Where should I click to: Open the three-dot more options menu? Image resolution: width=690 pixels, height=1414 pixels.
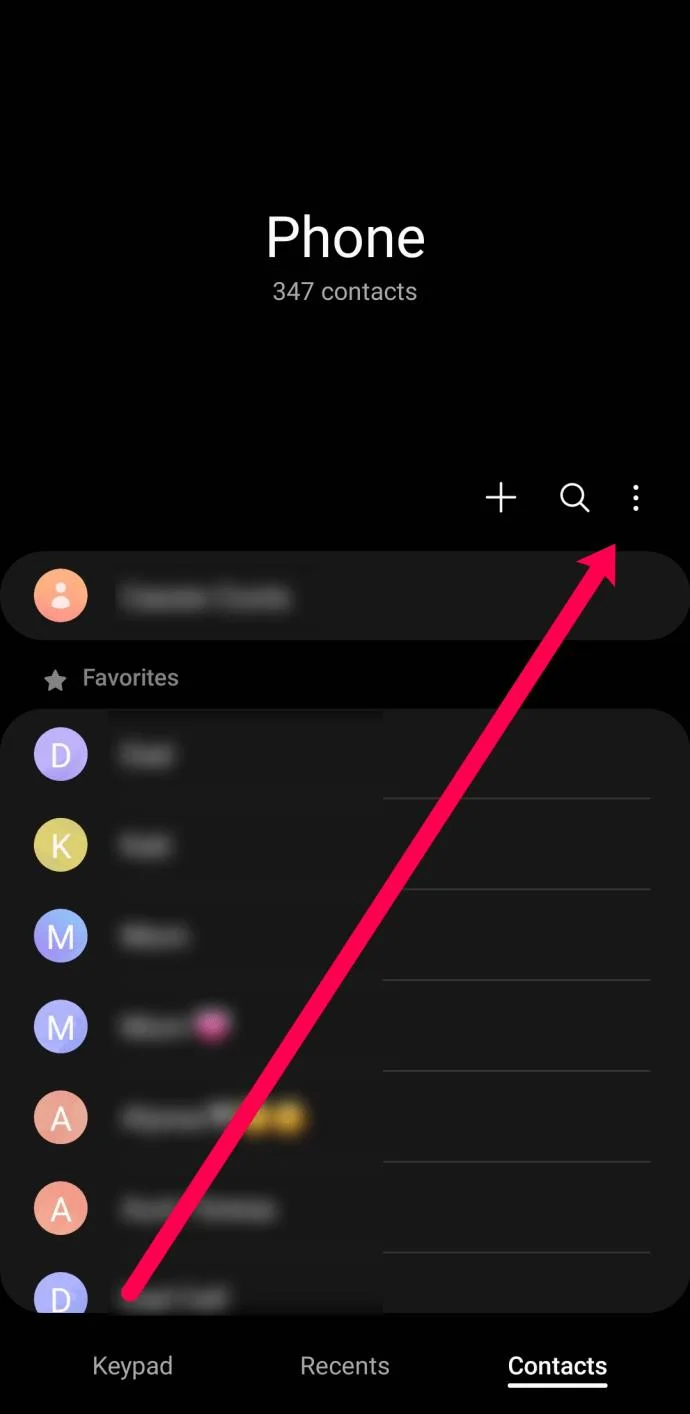[636, 498]
